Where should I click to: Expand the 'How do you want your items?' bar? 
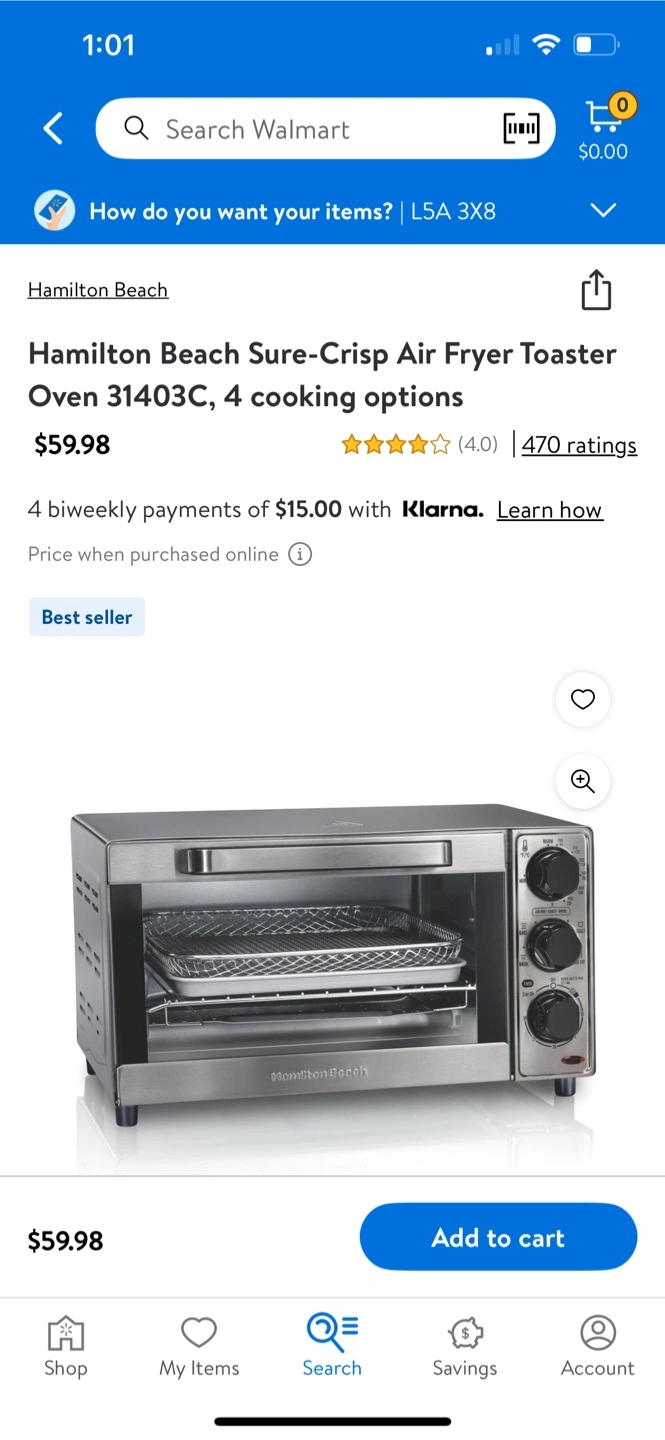(332, 211)
